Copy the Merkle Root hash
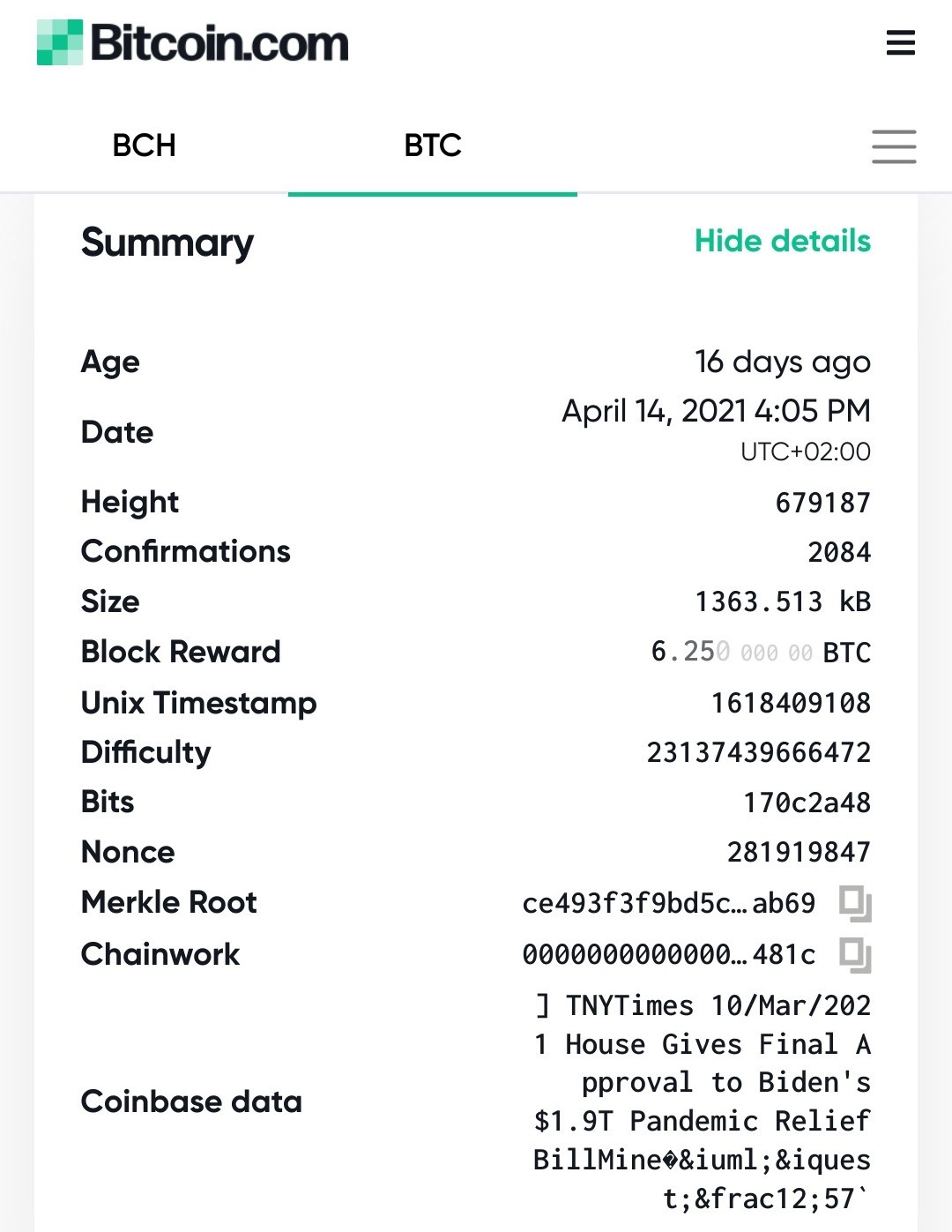This screenshot has height=1232, width=952. point(855,903)
